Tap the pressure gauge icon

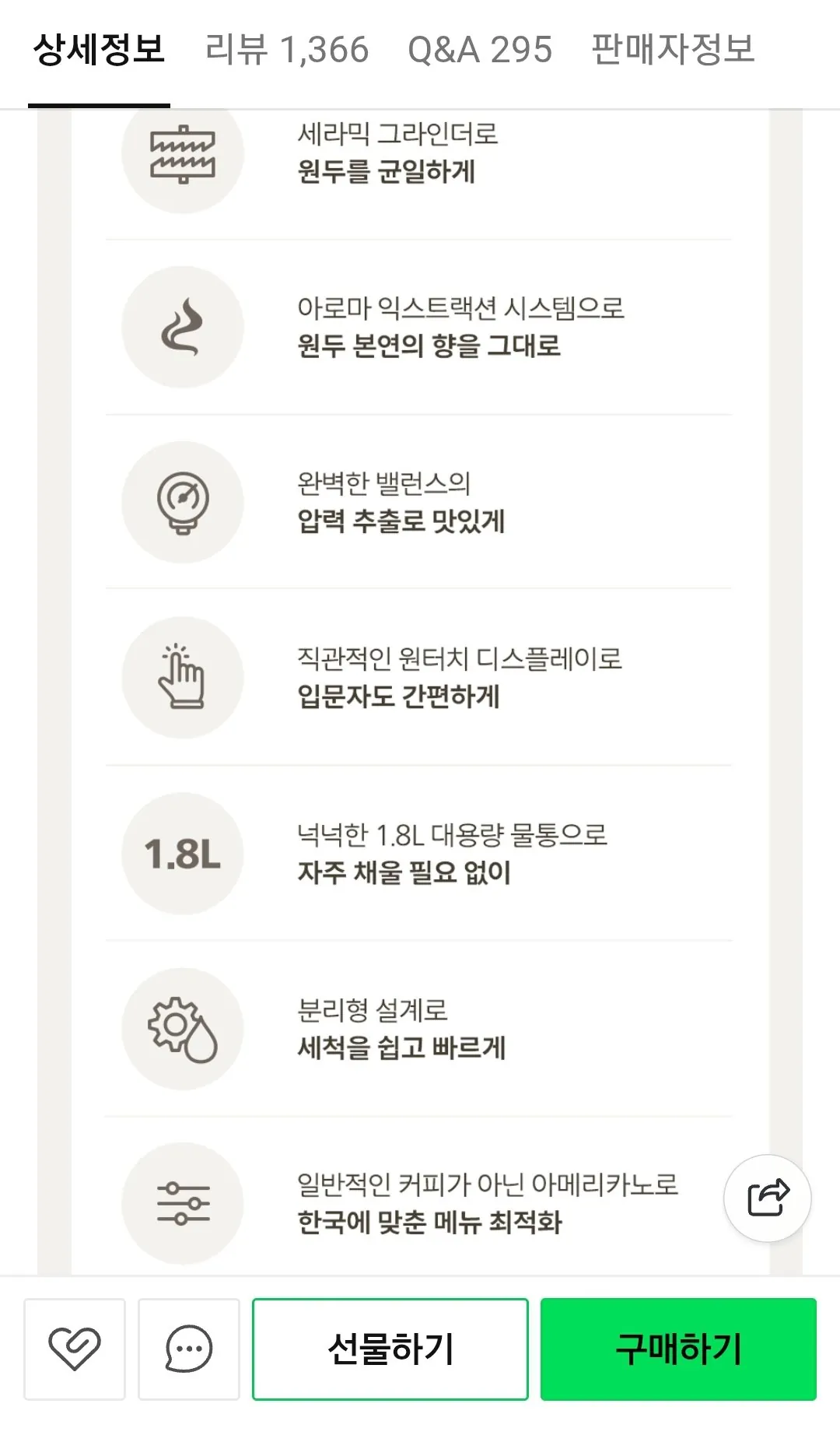(x=183, y=502)
